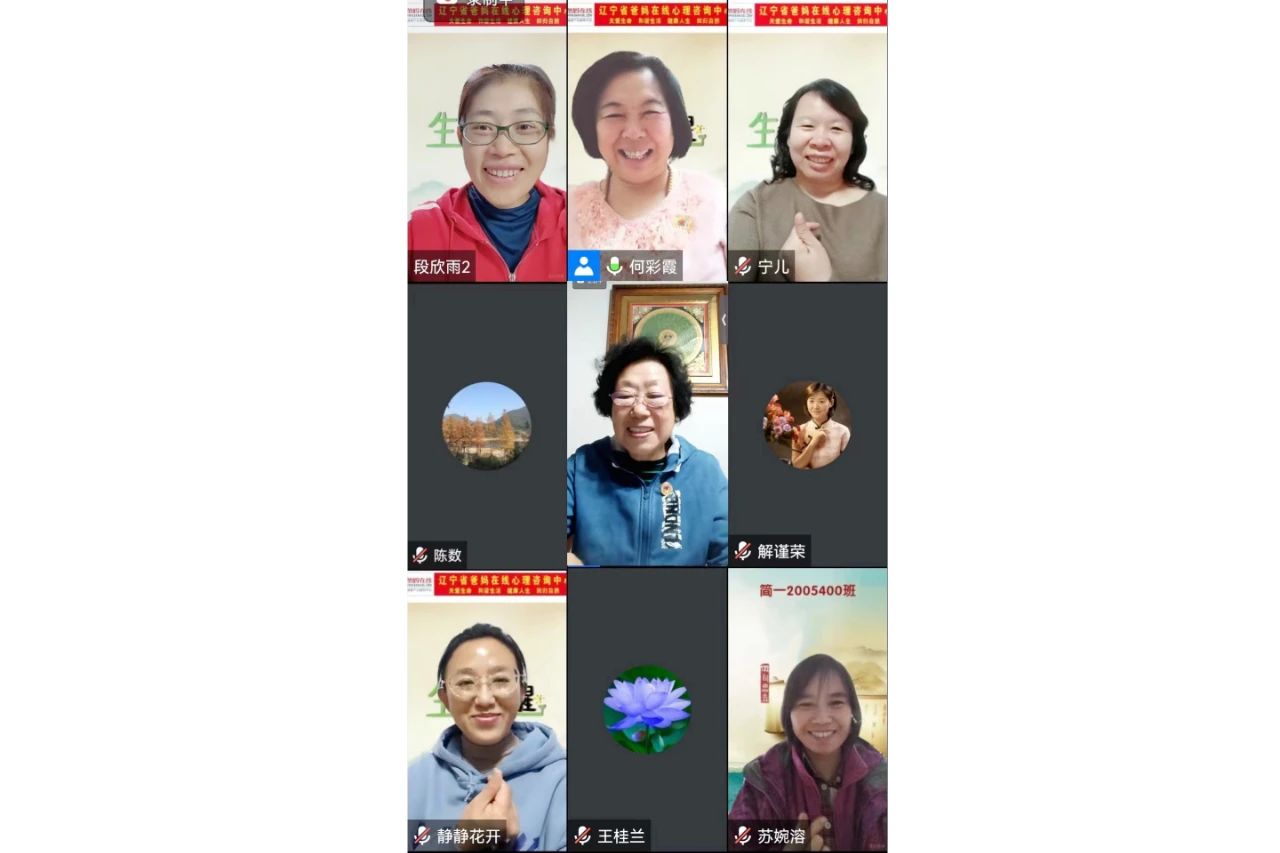The image size is (1280, 853).
Task: Select the 王桂兰 participant tile
Action: click(647, 710)
